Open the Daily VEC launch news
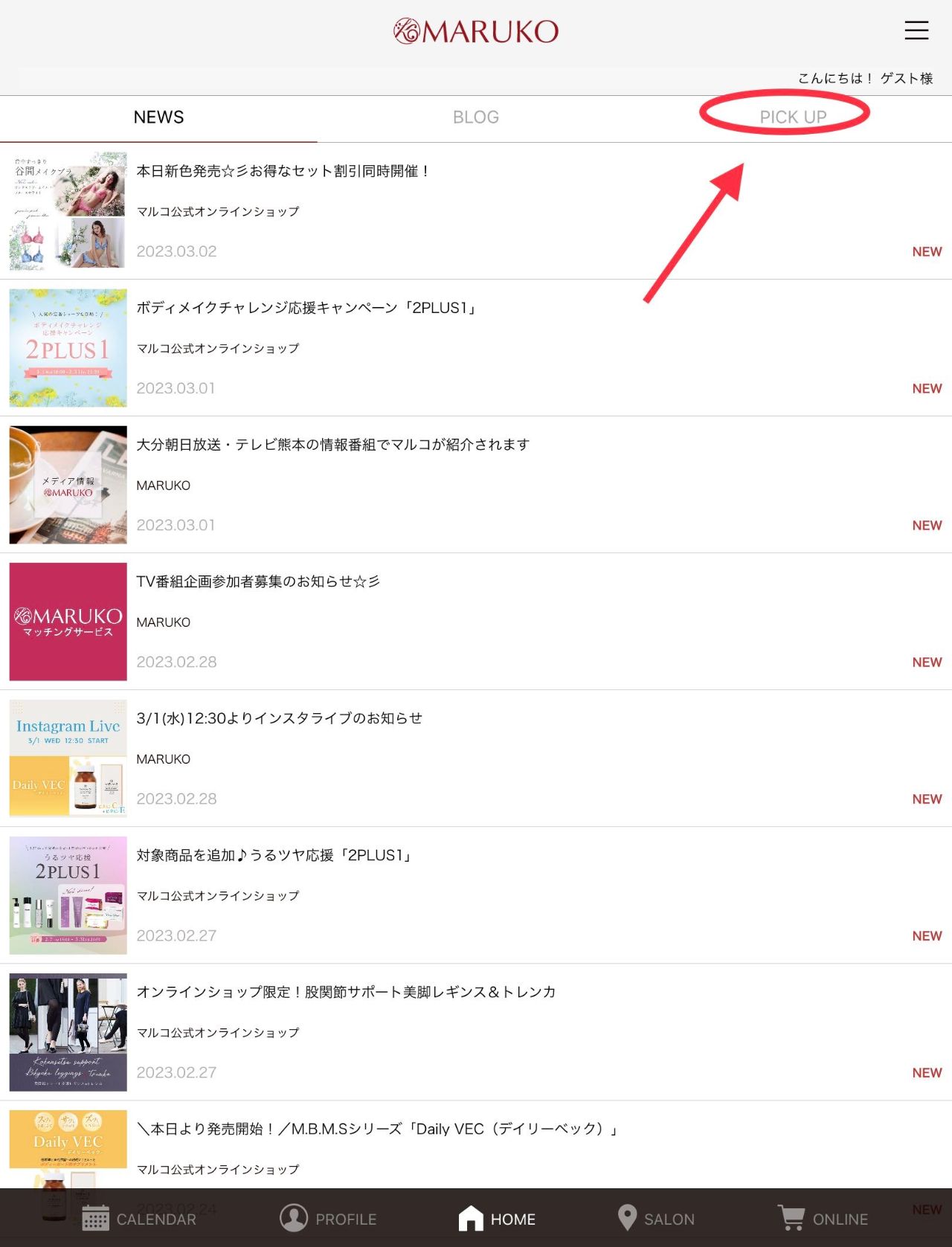This screenshot has width=952, height=1247. point(378,1130)
